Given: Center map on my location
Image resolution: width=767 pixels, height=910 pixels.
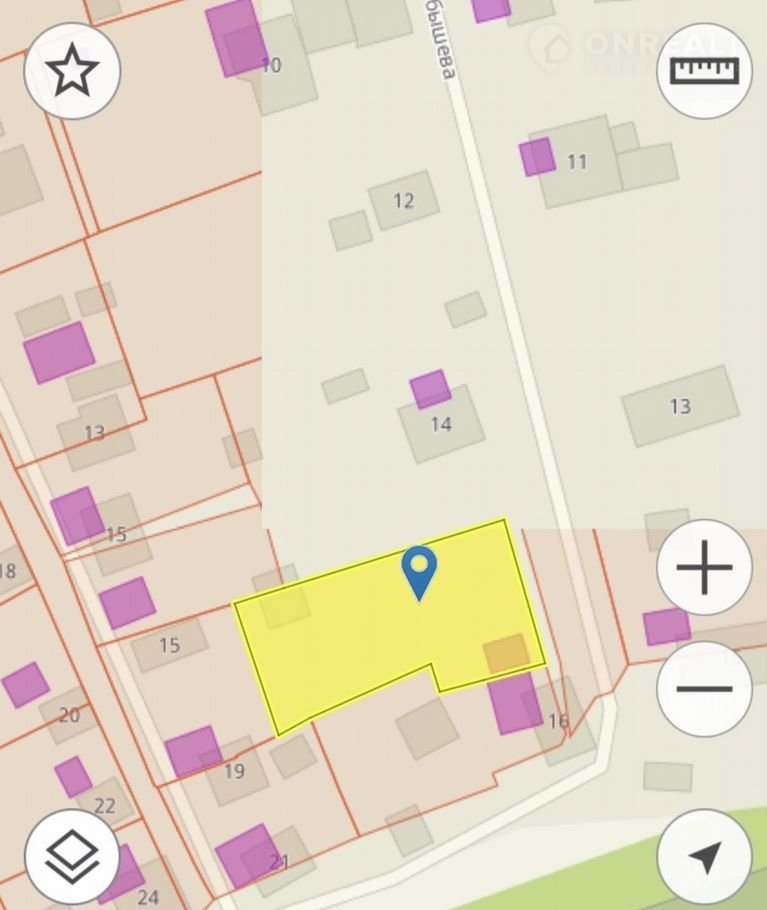Looking at the screenshot, I should 704,857.
